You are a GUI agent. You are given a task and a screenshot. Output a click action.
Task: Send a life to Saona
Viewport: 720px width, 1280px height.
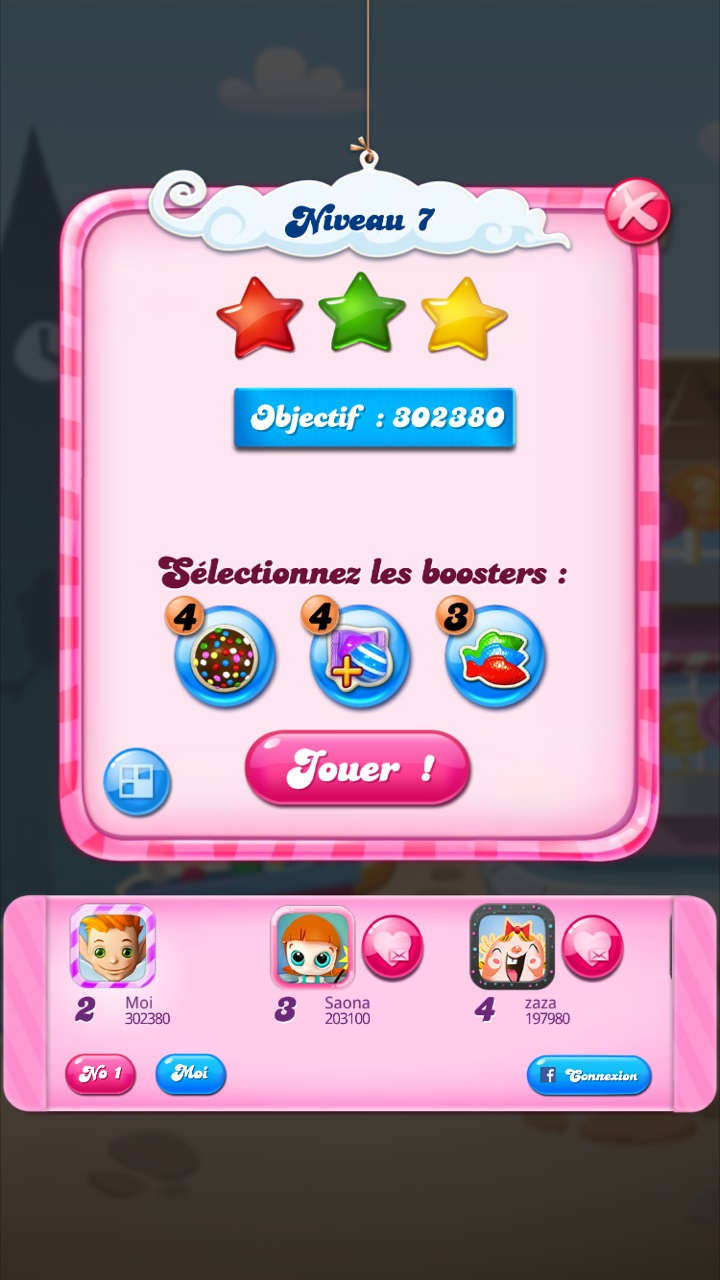point(392,948)
